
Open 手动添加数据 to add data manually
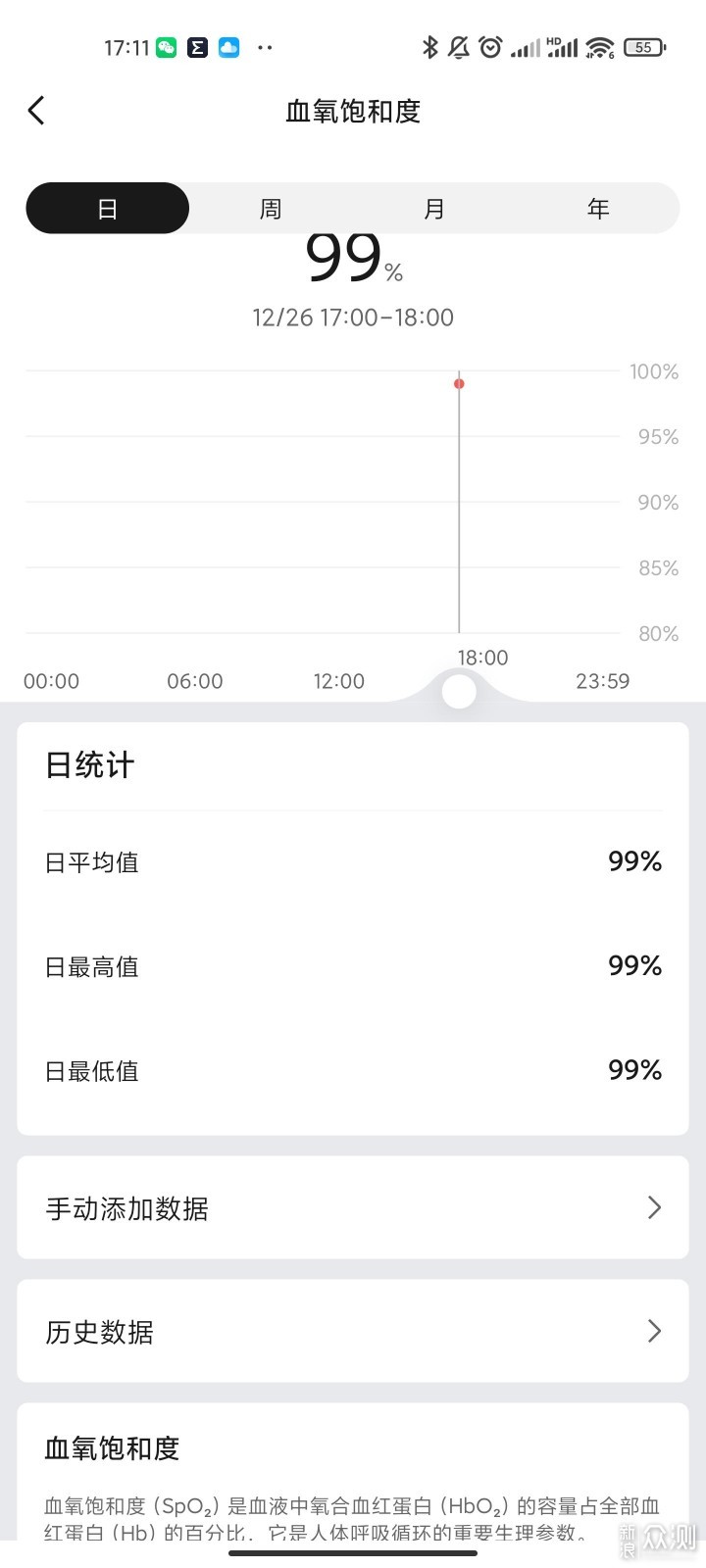pyautogui.click(x=353, y=1207)
